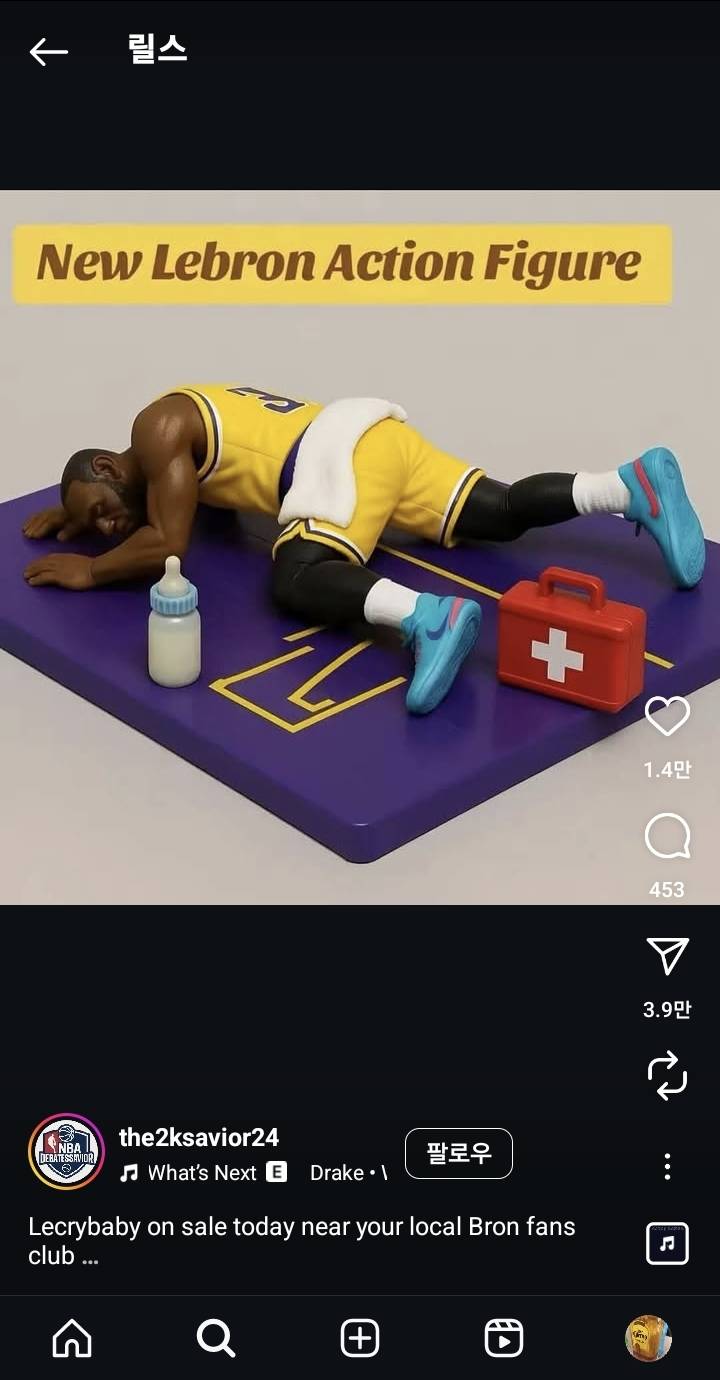Open the comments on this reel

pyautogui.click(x=667, y=837)
